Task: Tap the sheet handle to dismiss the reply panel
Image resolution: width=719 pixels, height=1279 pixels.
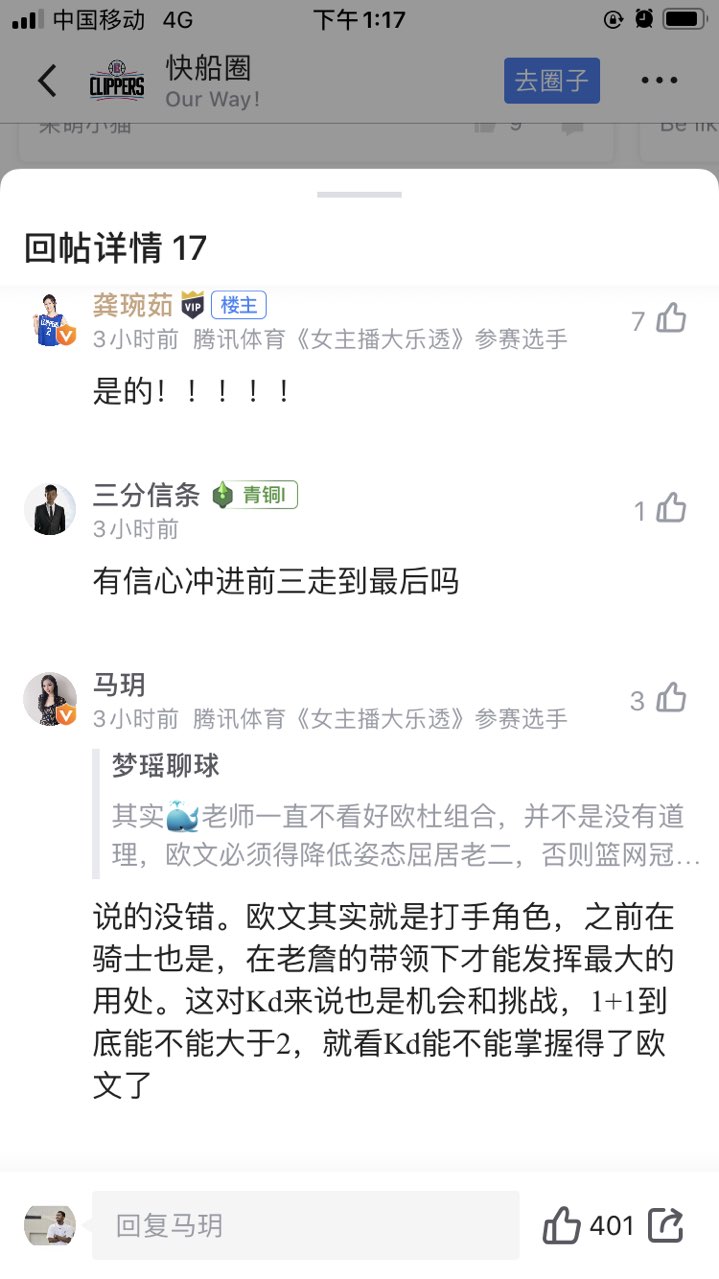Action: [x=359, y=194]
